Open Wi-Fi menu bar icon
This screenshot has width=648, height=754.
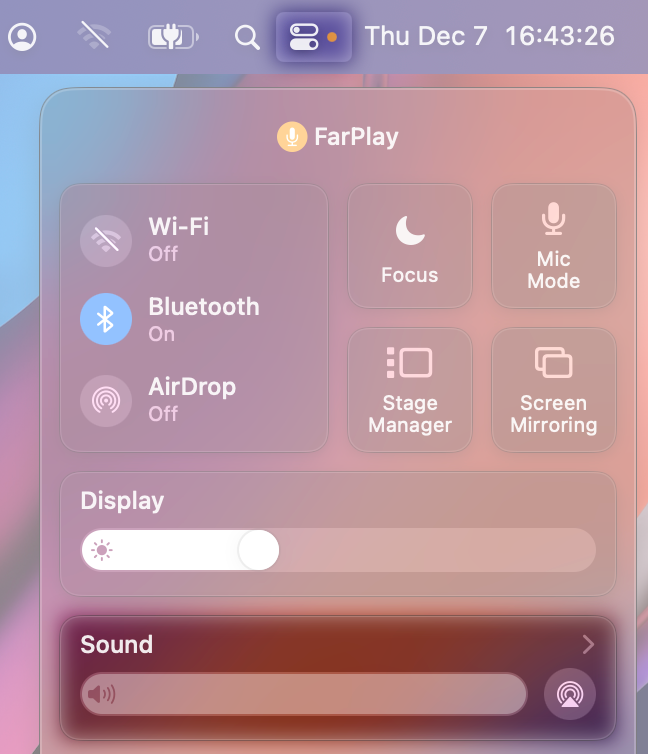pyautogui.click(x=94, y=38)
